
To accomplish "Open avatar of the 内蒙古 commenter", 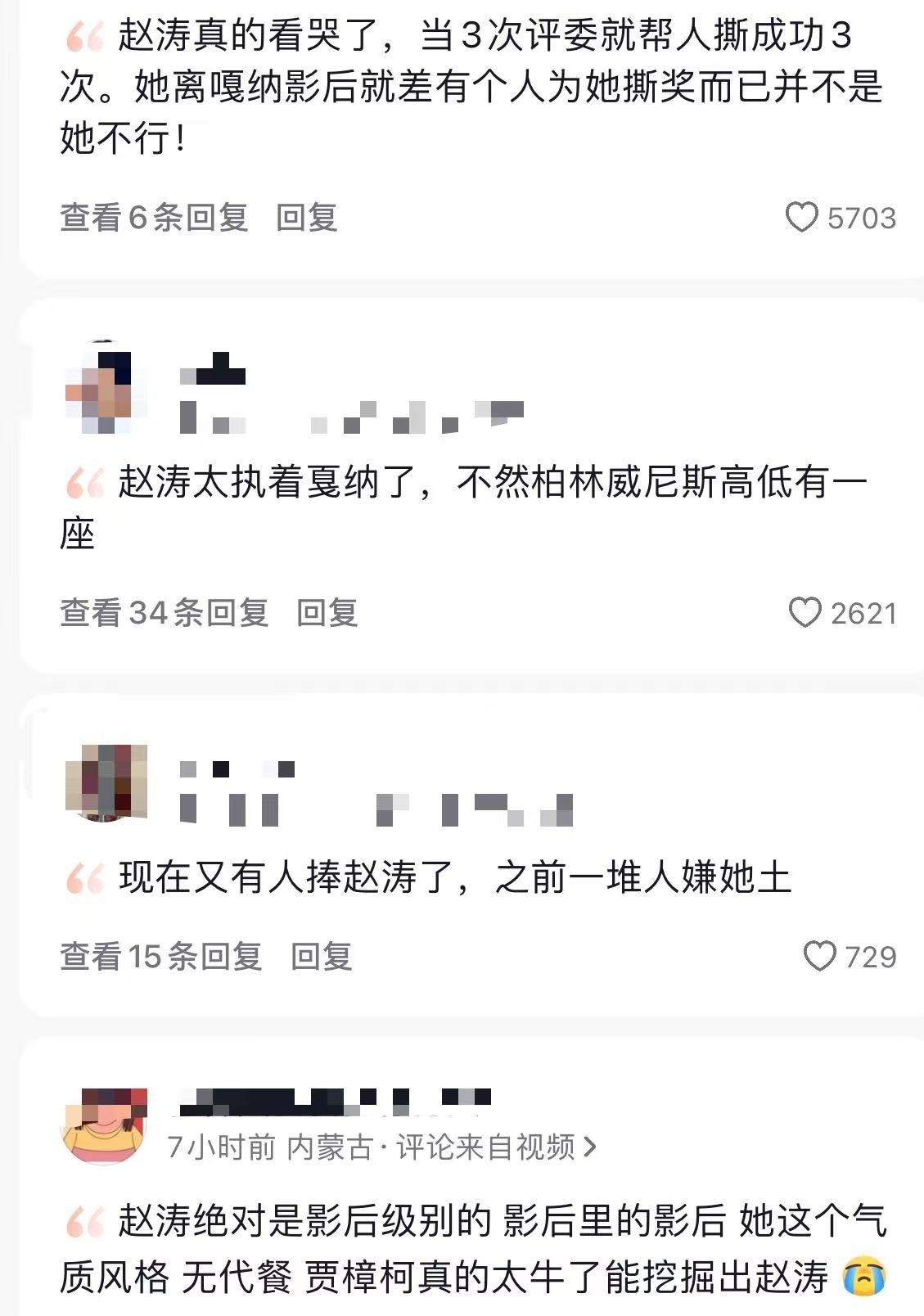I will 103,1125.
